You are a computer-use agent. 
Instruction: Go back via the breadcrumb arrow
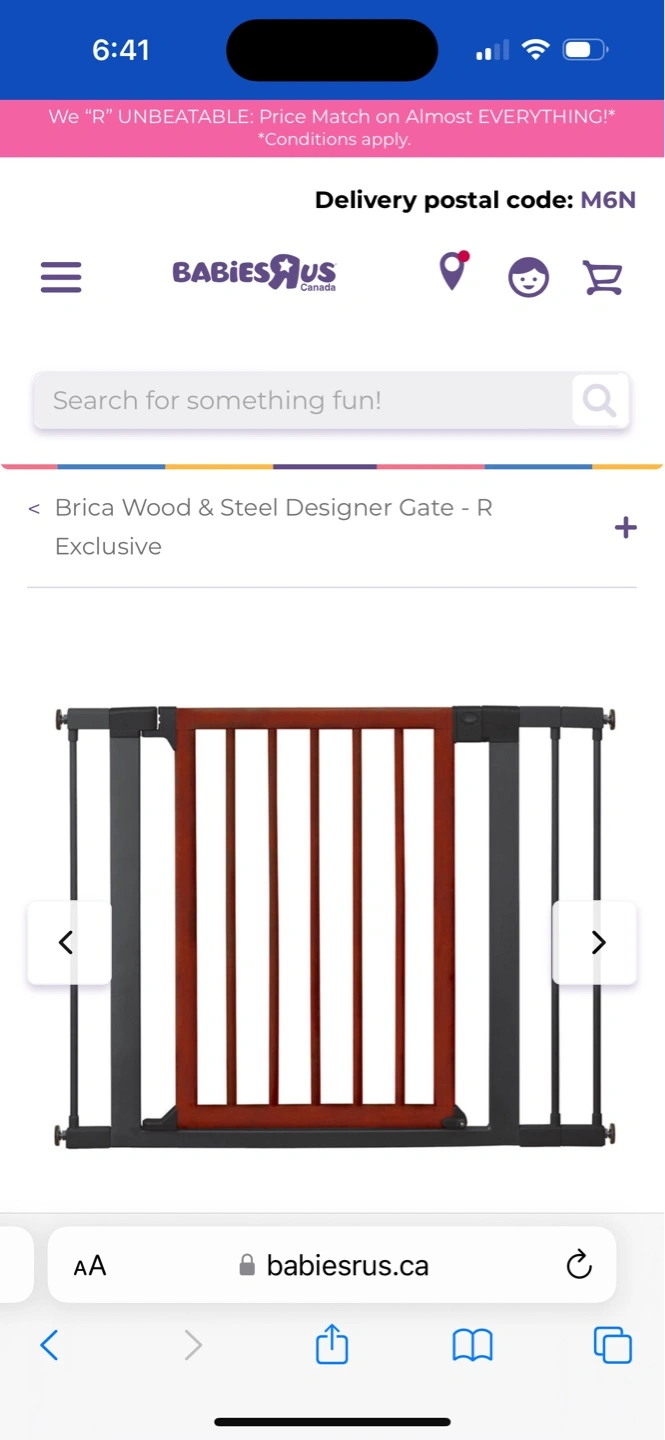[34, 509]
